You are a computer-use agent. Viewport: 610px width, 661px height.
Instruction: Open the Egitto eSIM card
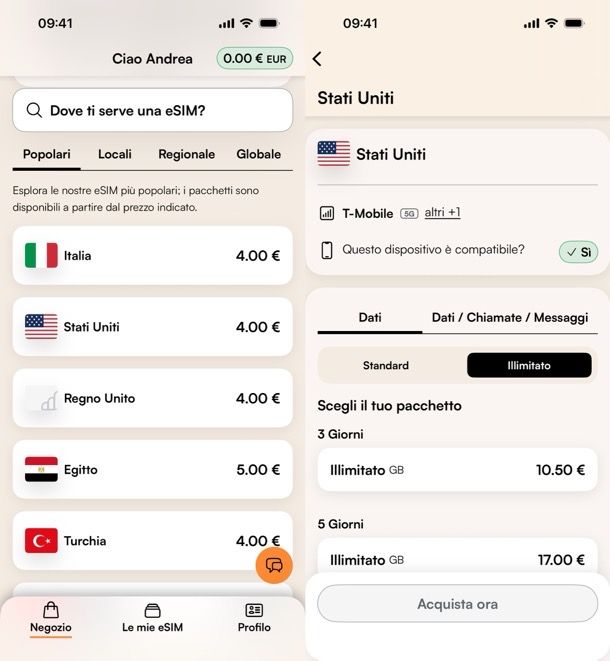point(152,469)
